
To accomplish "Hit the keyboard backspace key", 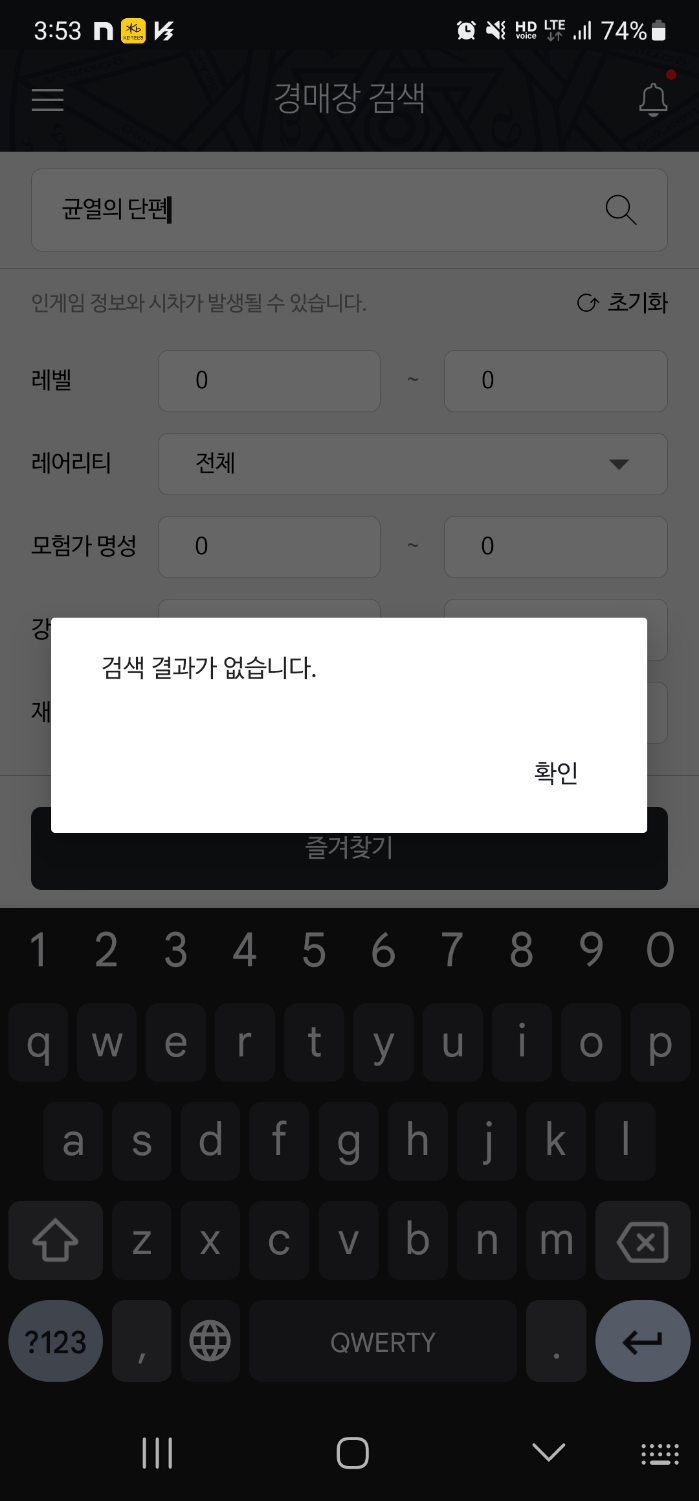I will [642, 1243].
